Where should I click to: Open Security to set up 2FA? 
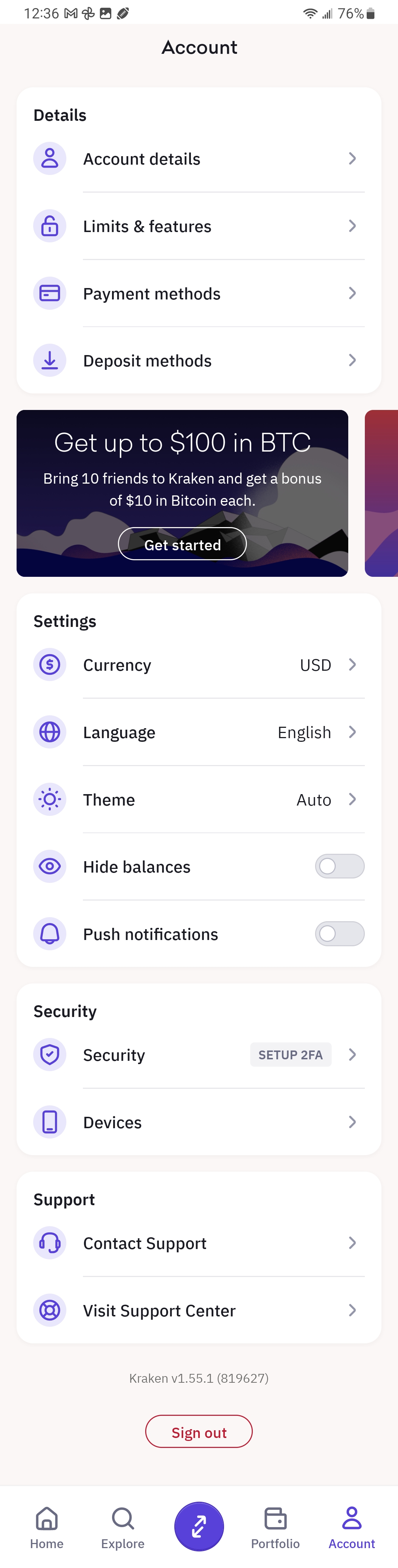198,1055
